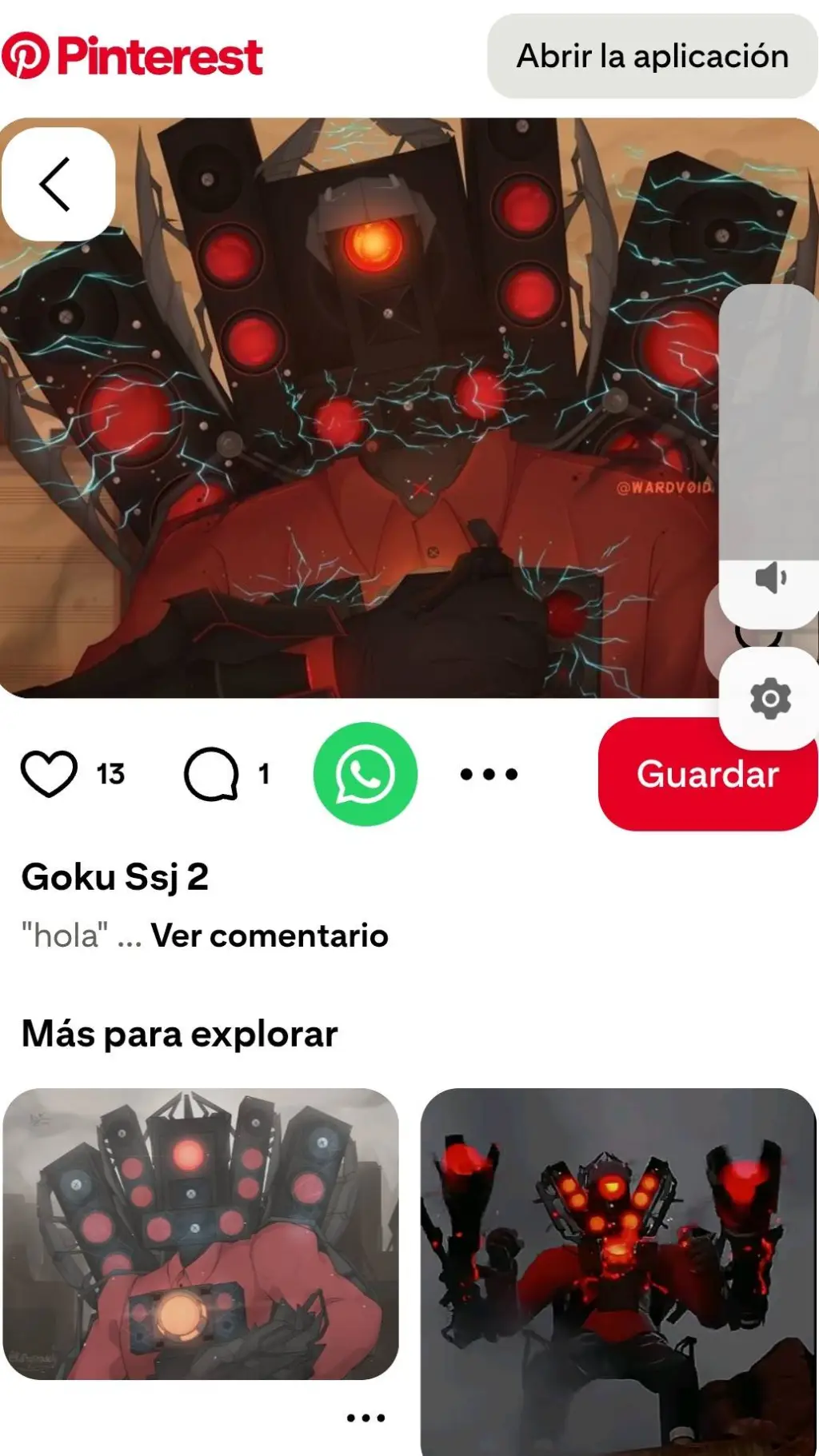Tap the Pinterest logo to go home
819x1456 pixels.
(132, 56)
